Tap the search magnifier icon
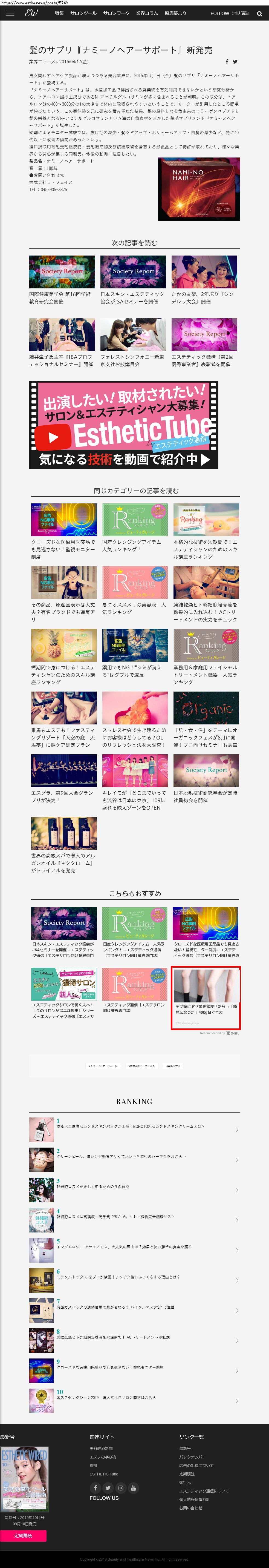Image resolution: width=269 pixels, height=1568 pixels. (x=259, y=13)
